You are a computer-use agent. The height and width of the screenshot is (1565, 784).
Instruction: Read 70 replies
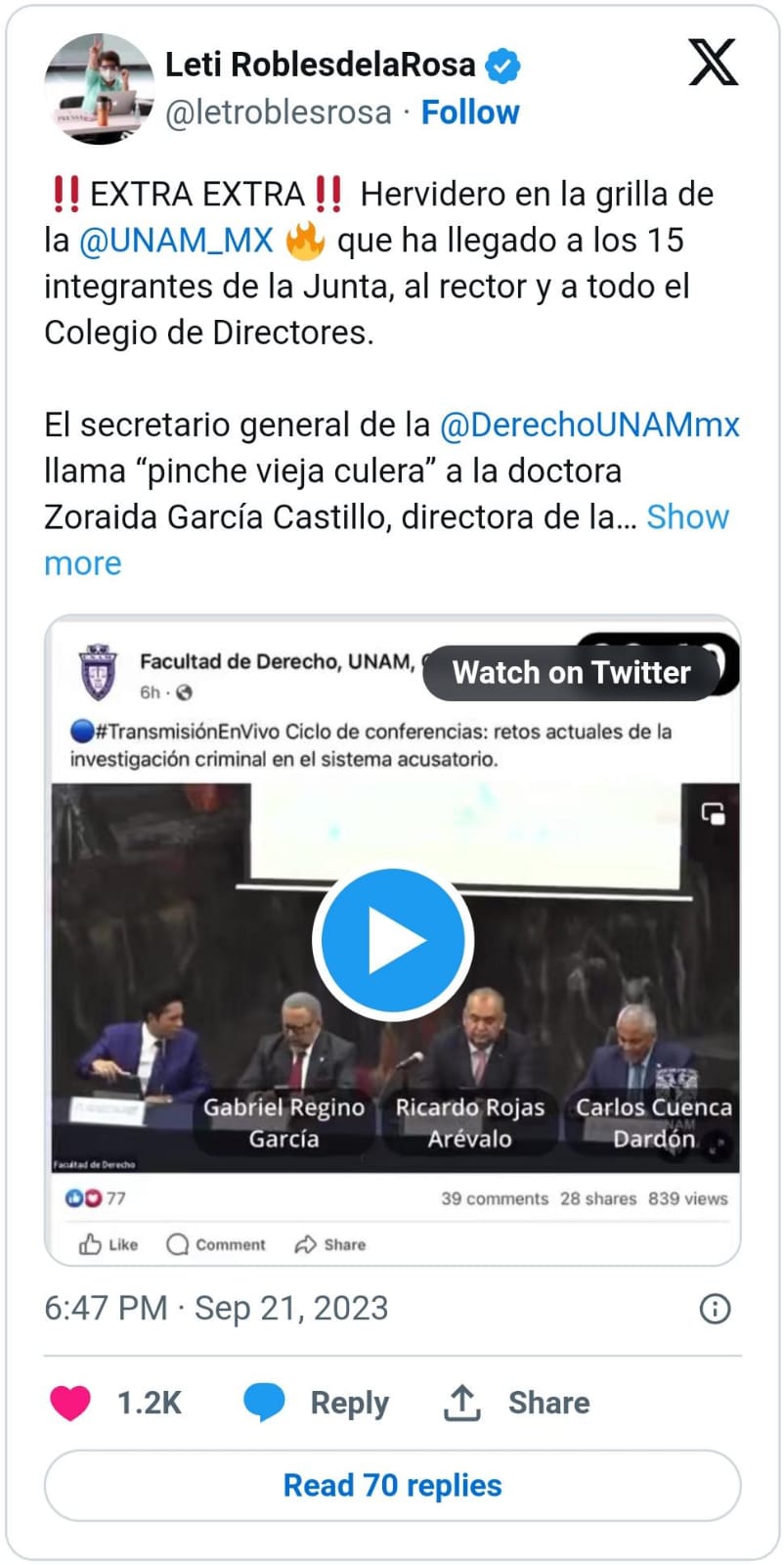[x=393, y=1486]
